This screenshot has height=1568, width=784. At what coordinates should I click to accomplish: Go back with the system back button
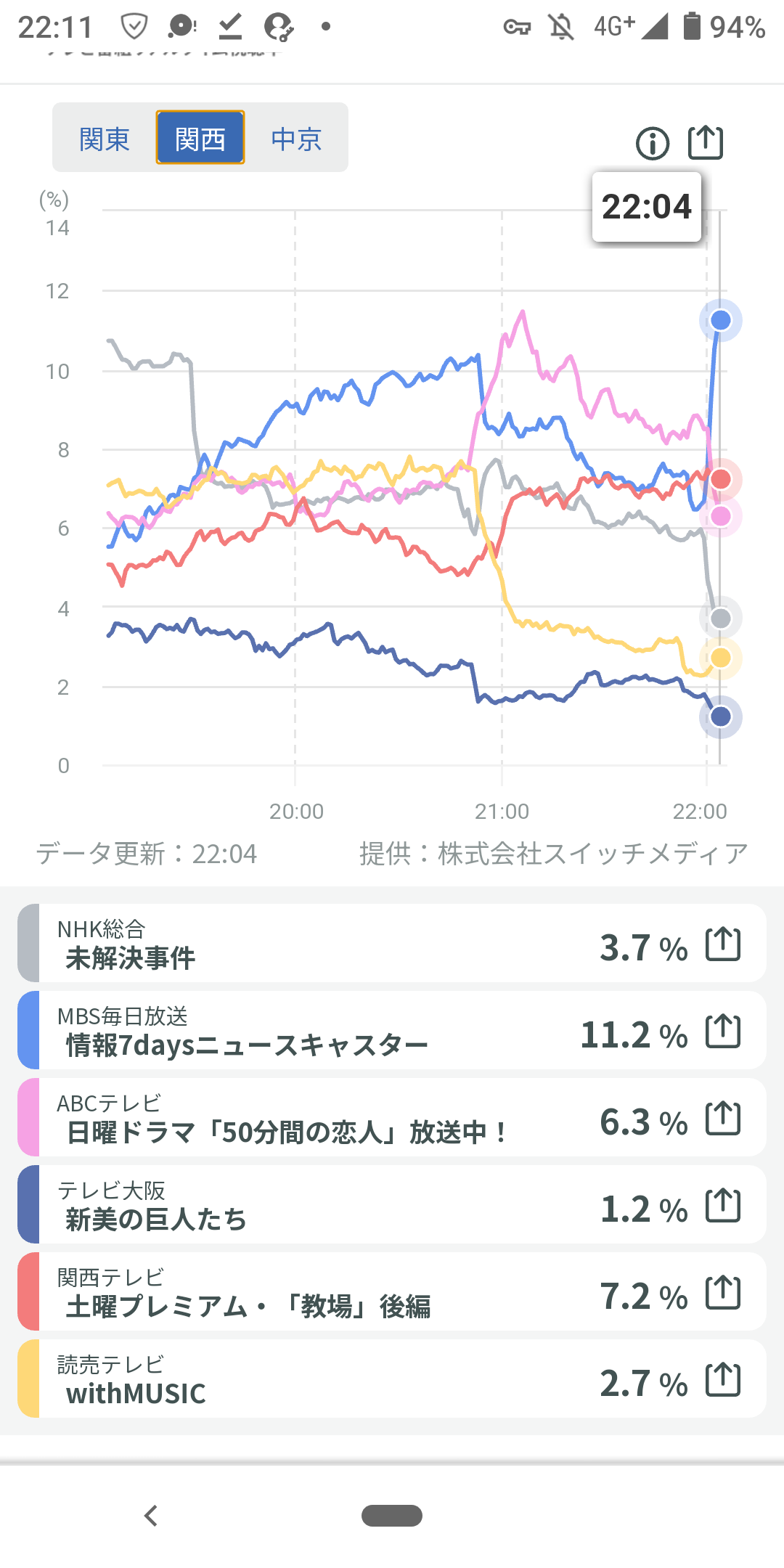[x=151, y=1516]
